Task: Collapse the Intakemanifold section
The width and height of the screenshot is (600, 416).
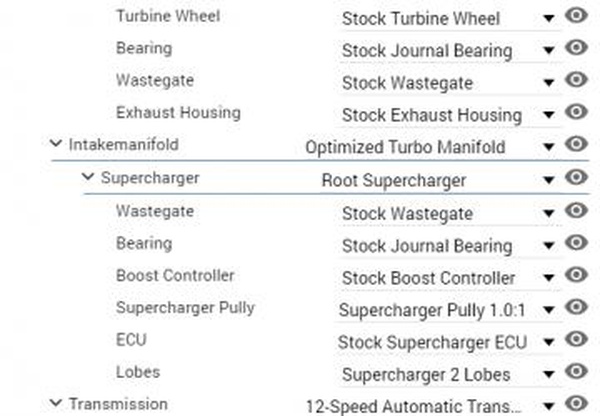Action: point(56,145)
